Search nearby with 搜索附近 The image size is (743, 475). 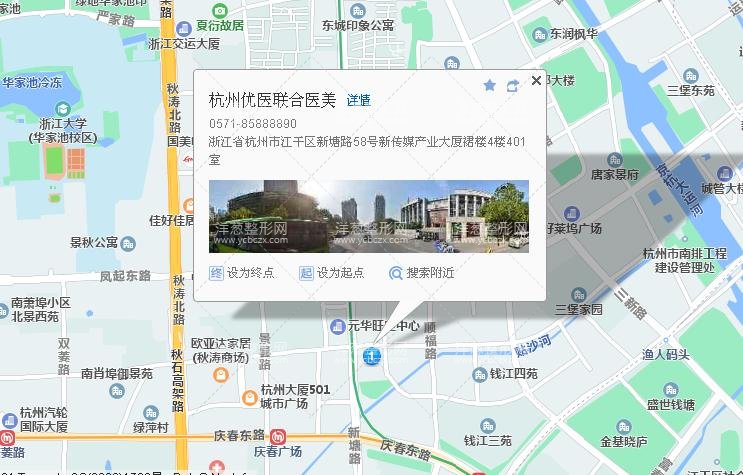click(x=422, y=272)
